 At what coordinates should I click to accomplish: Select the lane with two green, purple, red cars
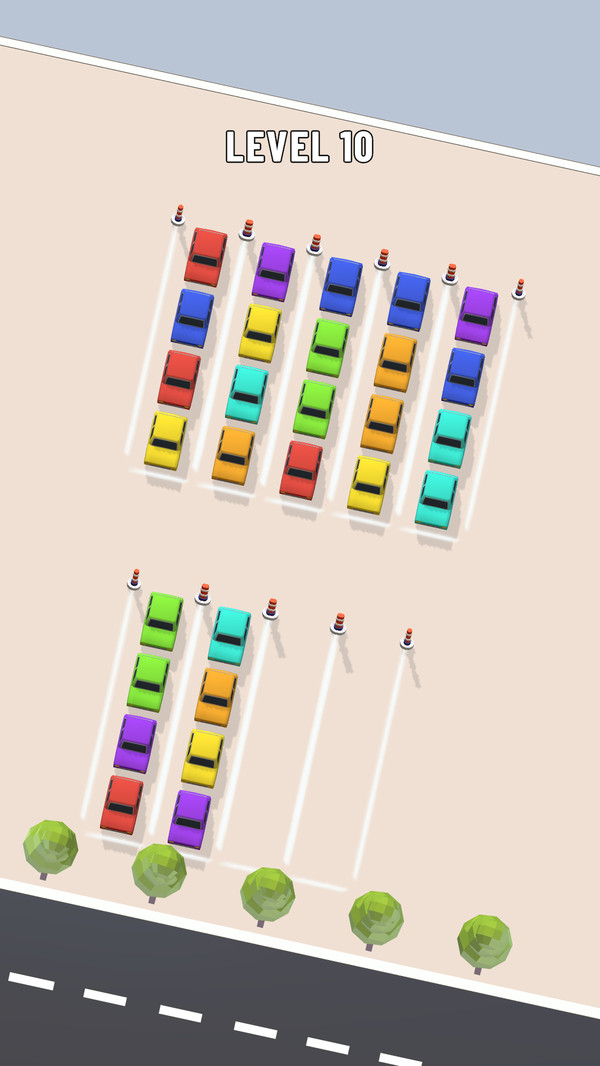pos(141,712)
